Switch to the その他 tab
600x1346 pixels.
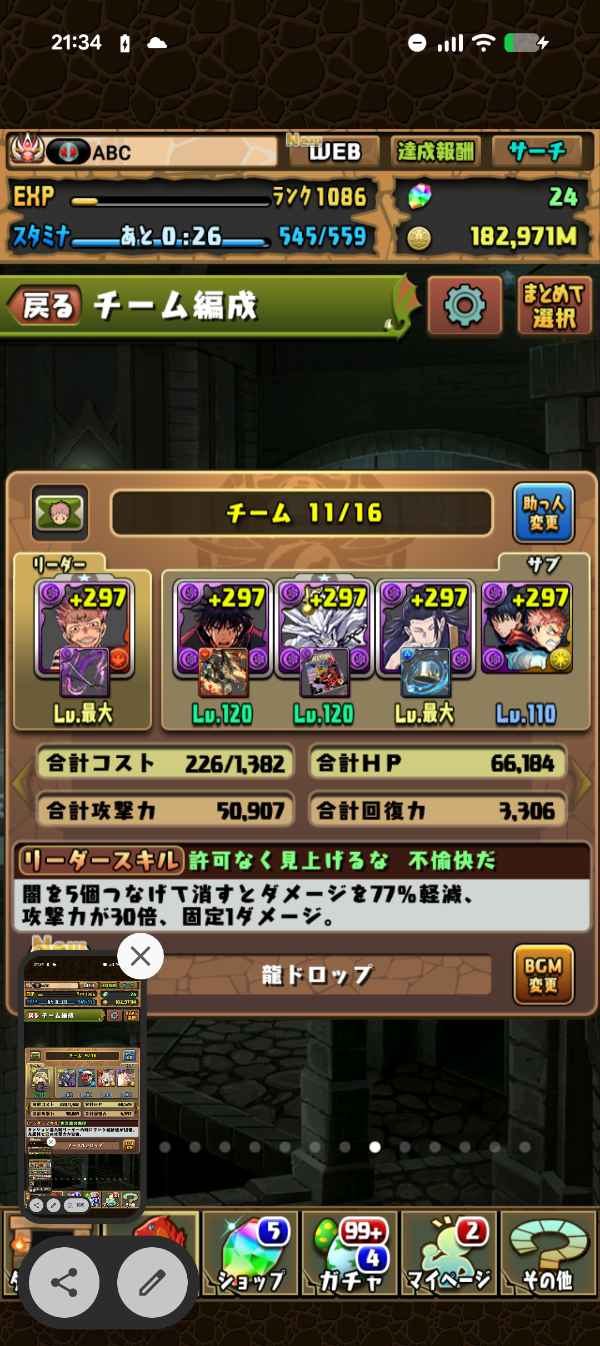547,1255
